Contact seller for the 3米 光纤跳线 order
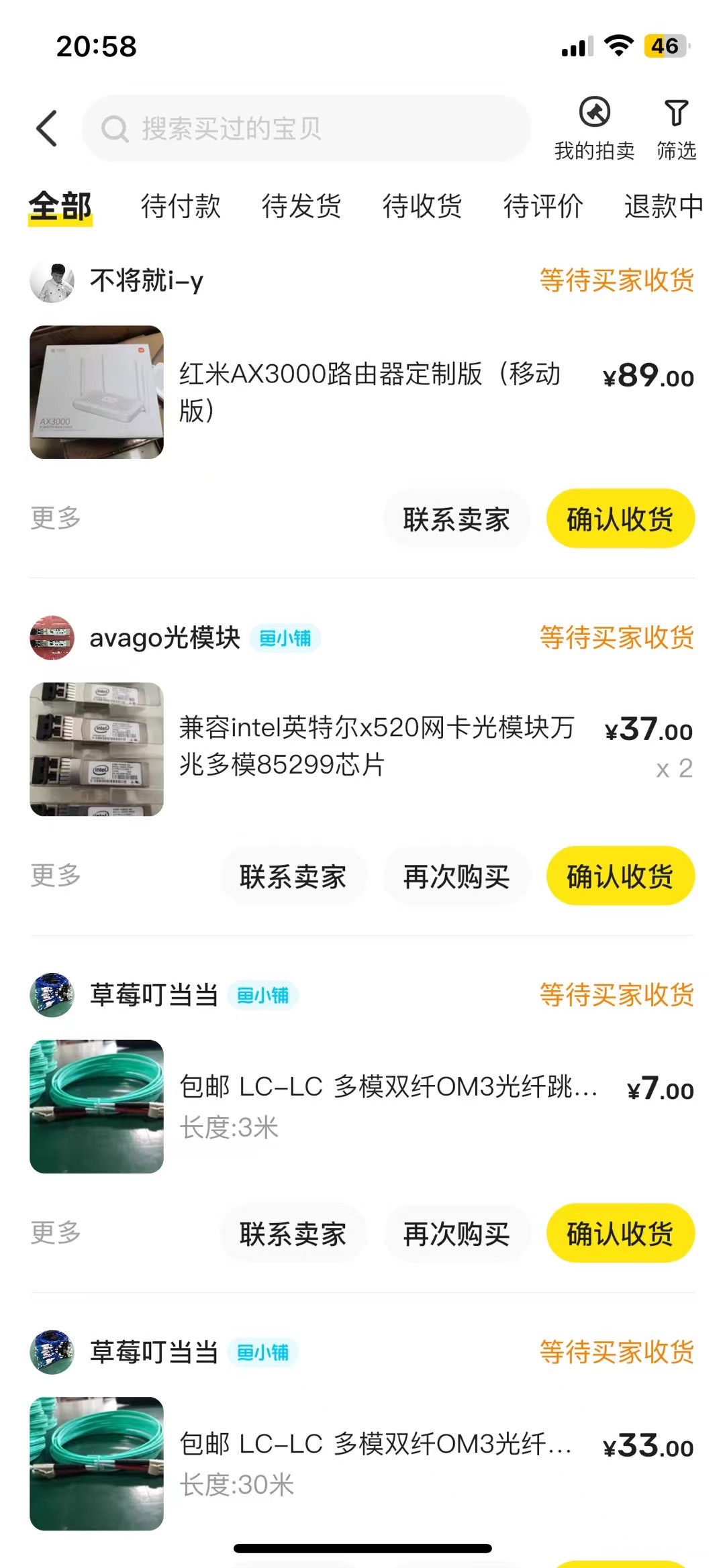Viewport: 725px width, 1568px height. 293,1233
